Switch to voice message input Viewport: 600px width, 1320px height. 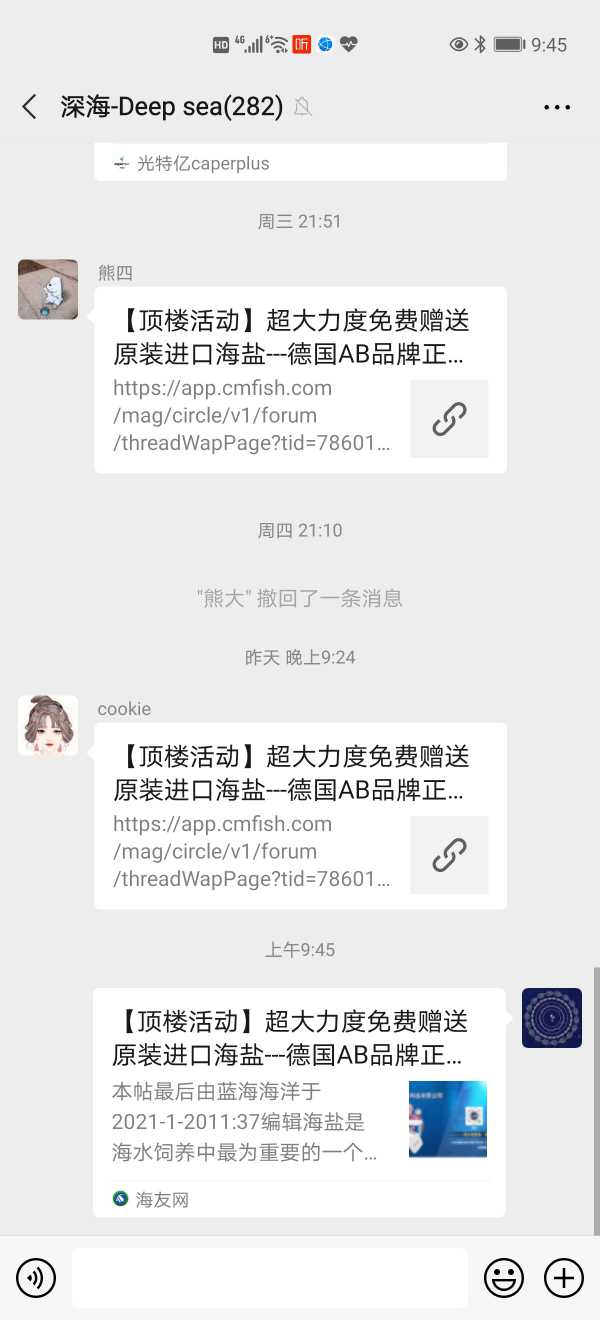click(x=36, y=1277)
